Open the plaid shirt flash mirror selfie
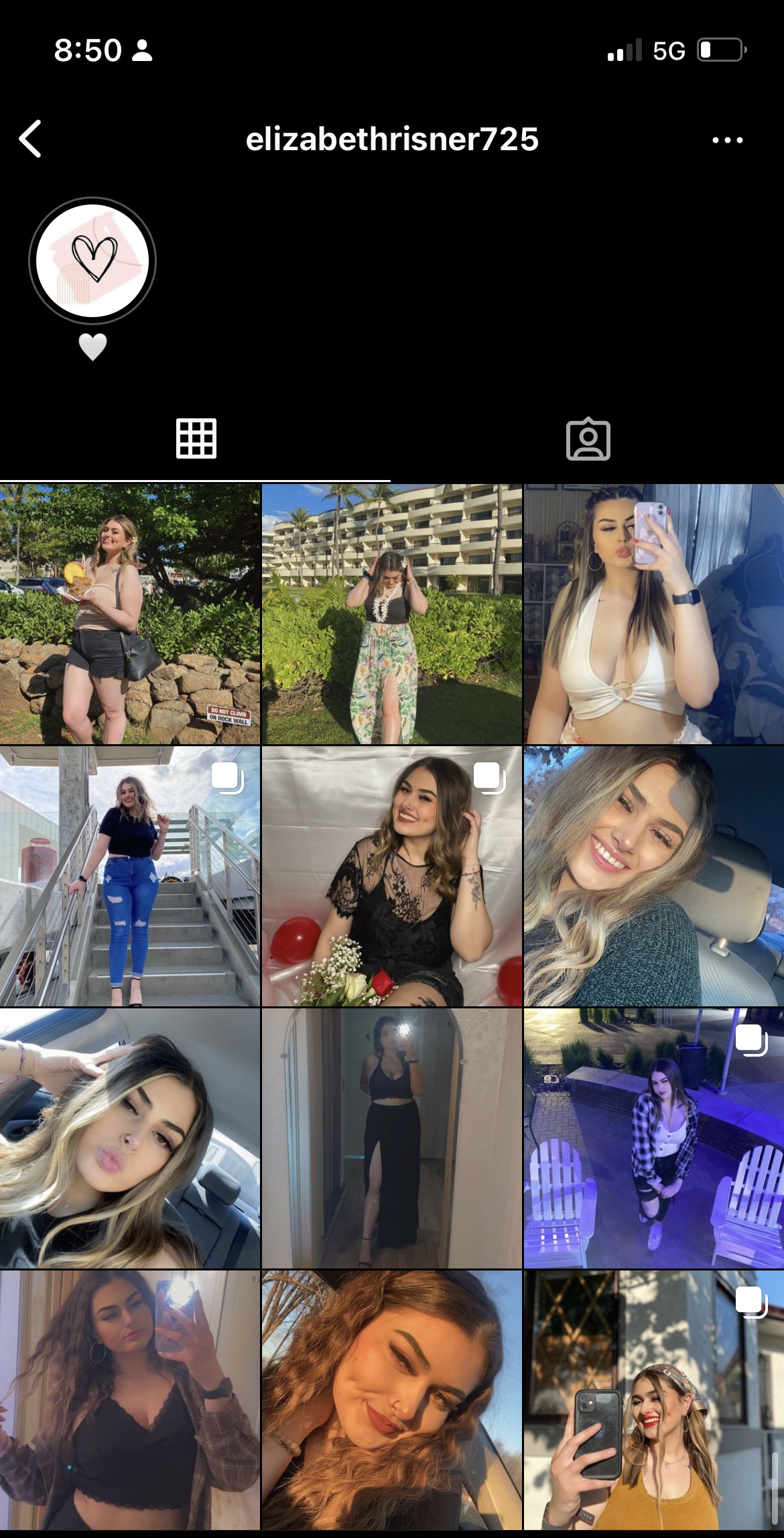 (x=129, y=1400)
